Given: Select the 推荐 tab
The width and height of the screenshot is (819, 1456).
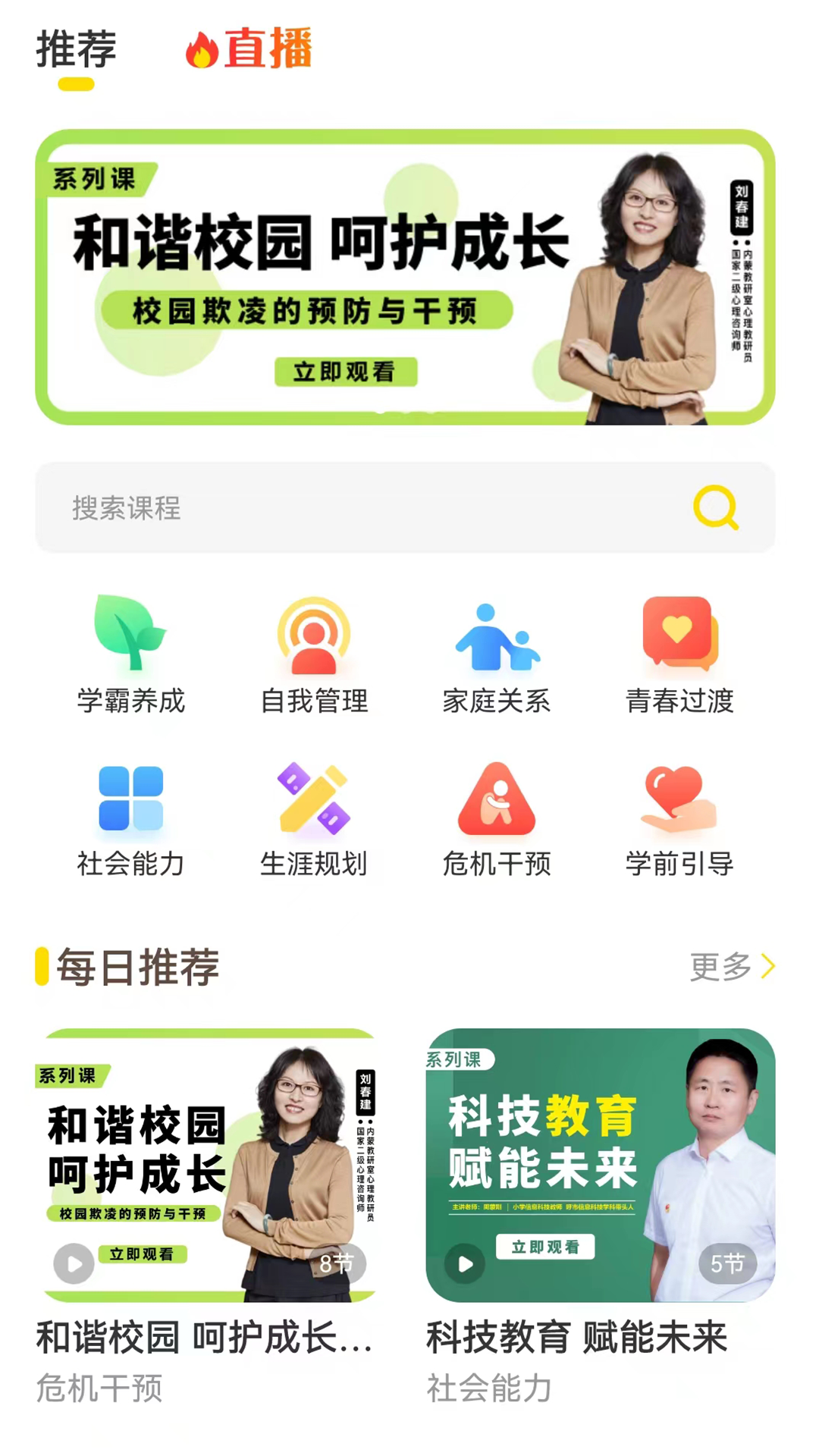Looking at the screenshot, I should click(76, 50).
